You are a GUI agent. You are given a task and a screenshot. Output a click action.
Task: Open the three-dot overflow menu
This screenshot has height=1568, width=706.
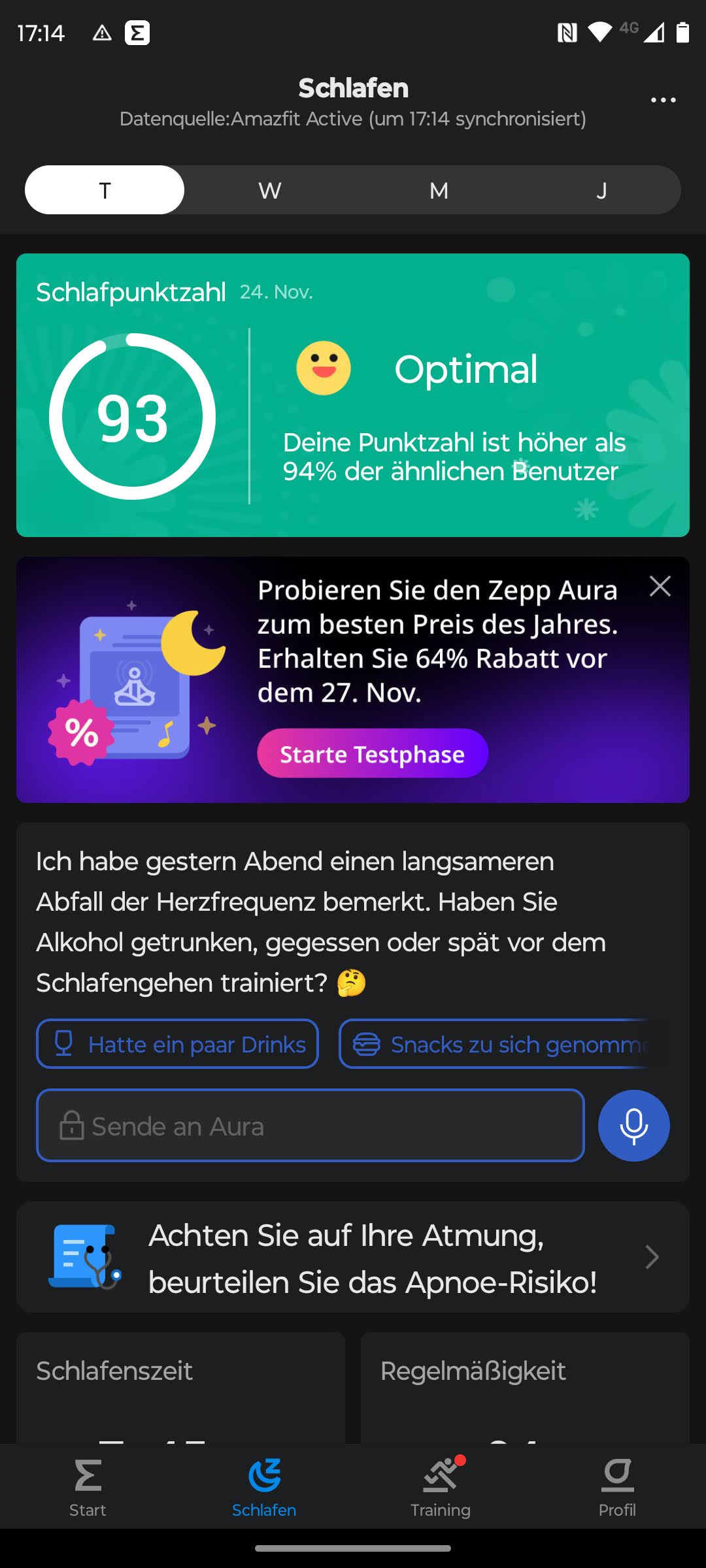click(663, 100)
